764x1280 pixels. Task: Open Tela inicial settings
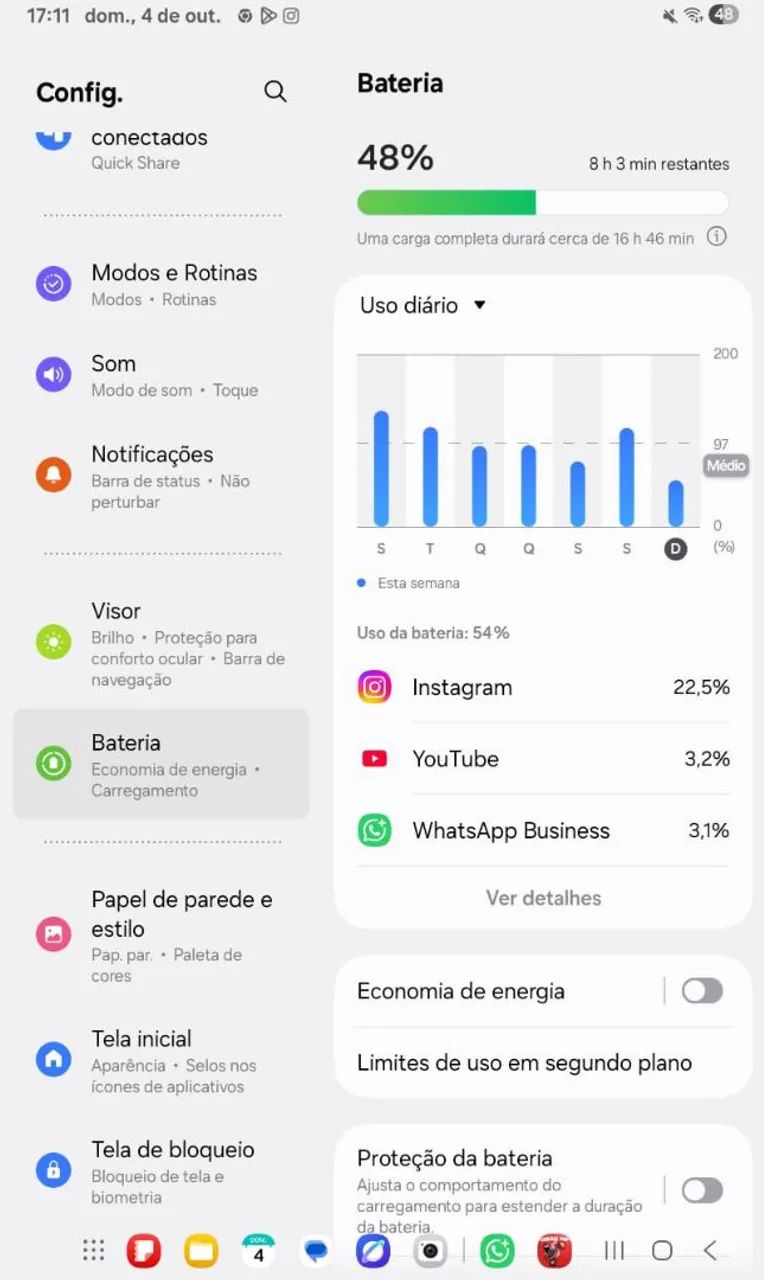coord(161,1061)
